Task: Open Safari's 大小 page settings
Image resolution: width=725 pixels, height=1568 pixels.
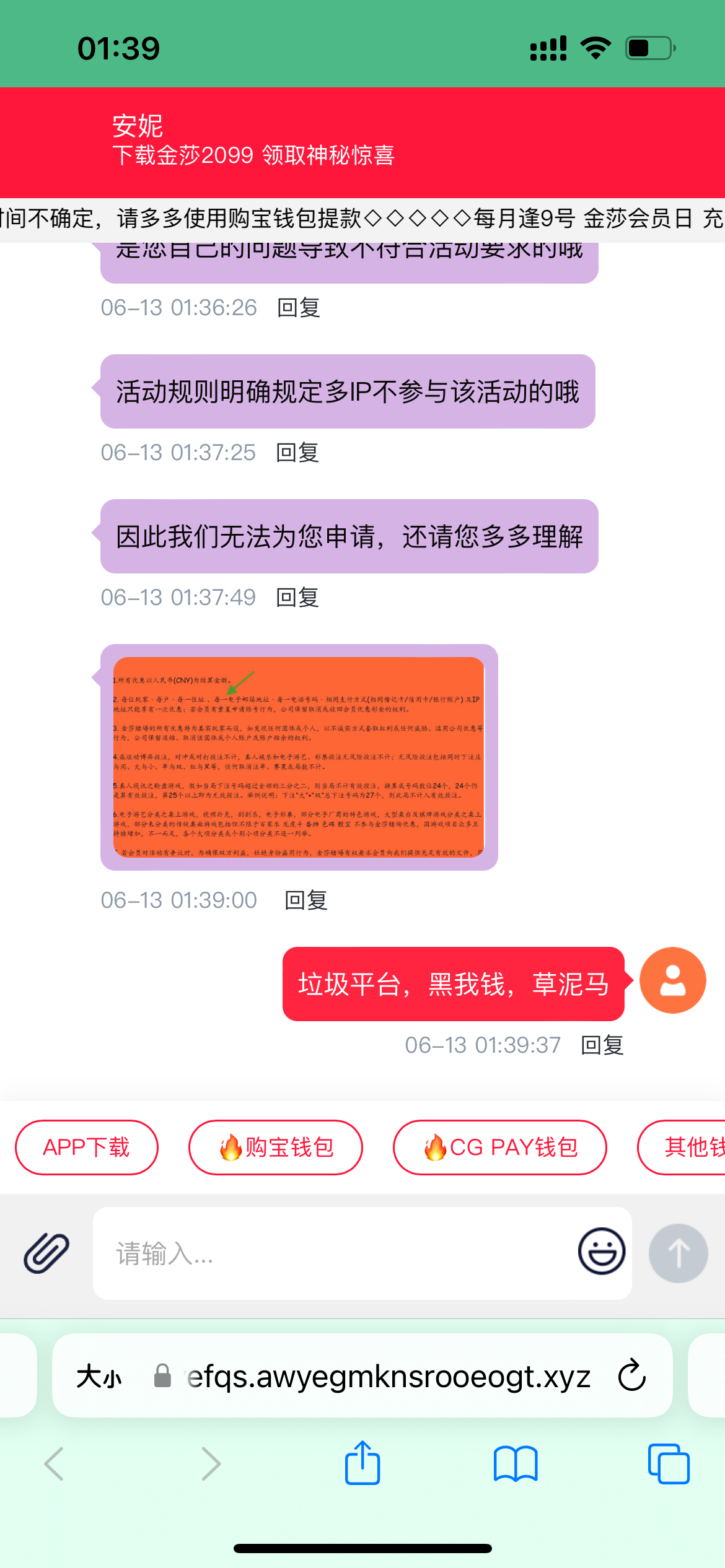Action: point(99,1377)
